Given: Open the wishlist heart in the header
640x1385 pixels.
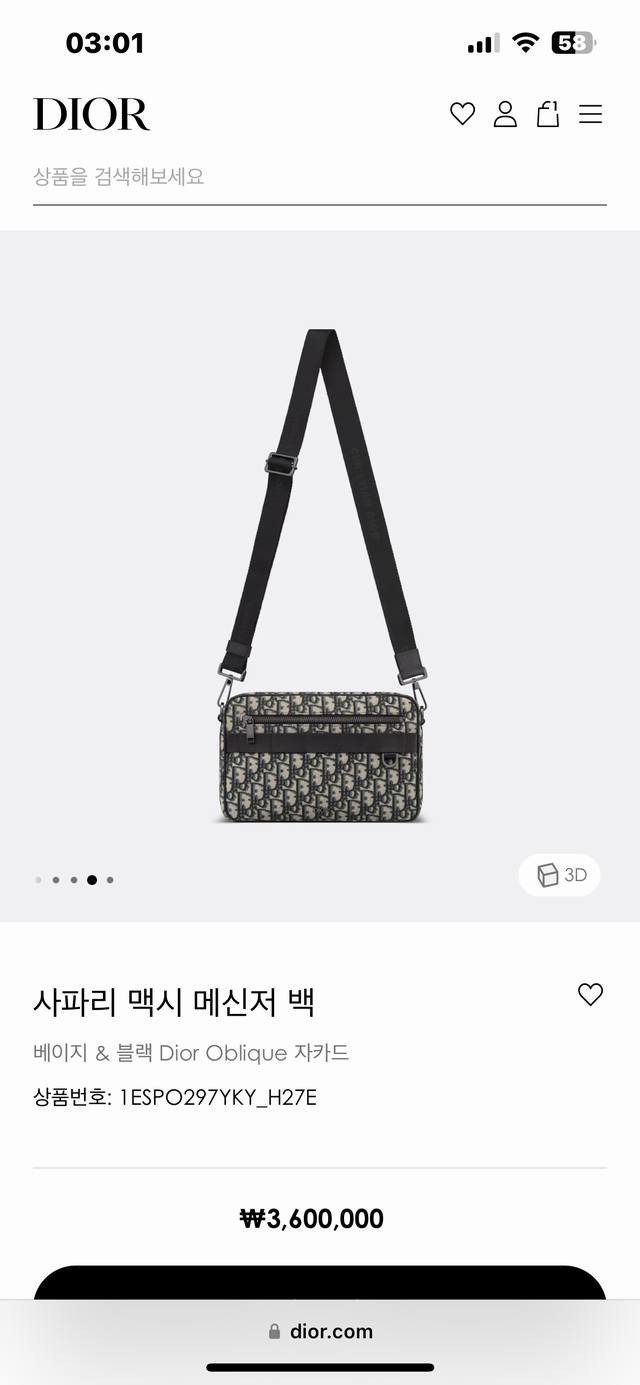Looking at the screenshot, I should point(462,114).
